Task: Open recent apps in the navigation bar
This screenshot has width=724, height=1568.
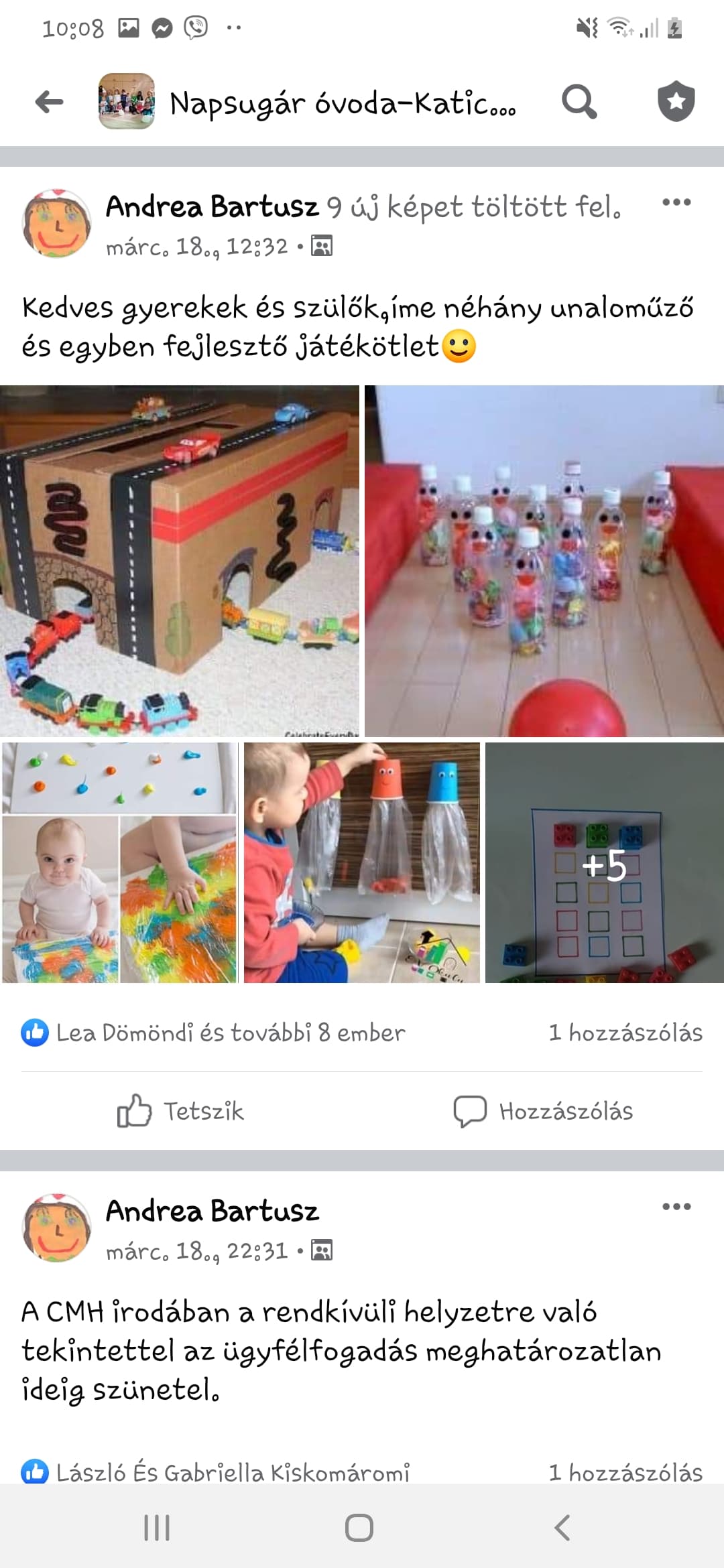Action: click(157, 1528)
